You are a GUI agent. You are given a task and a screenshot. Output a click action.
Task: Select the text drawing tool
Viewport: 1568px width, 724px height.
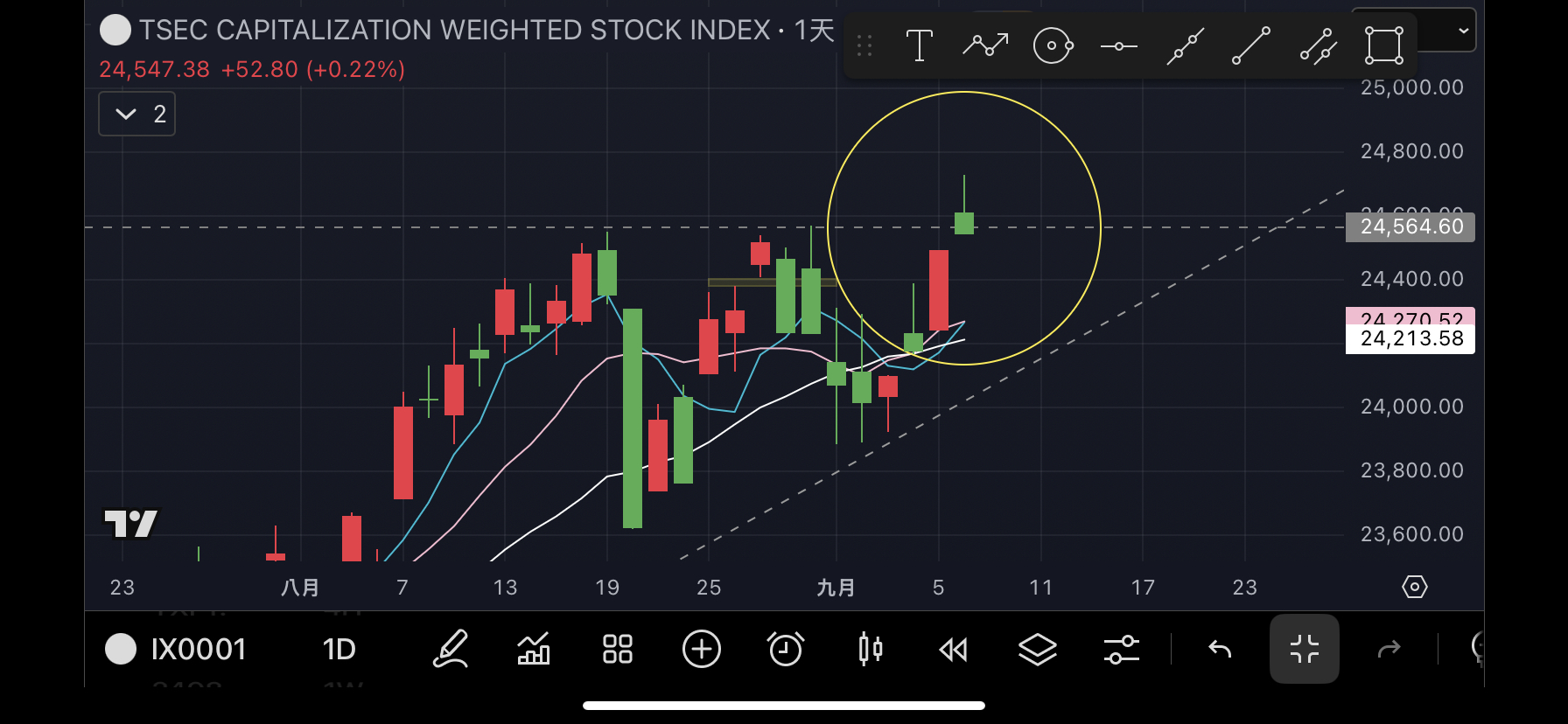[x=919, y=45]
